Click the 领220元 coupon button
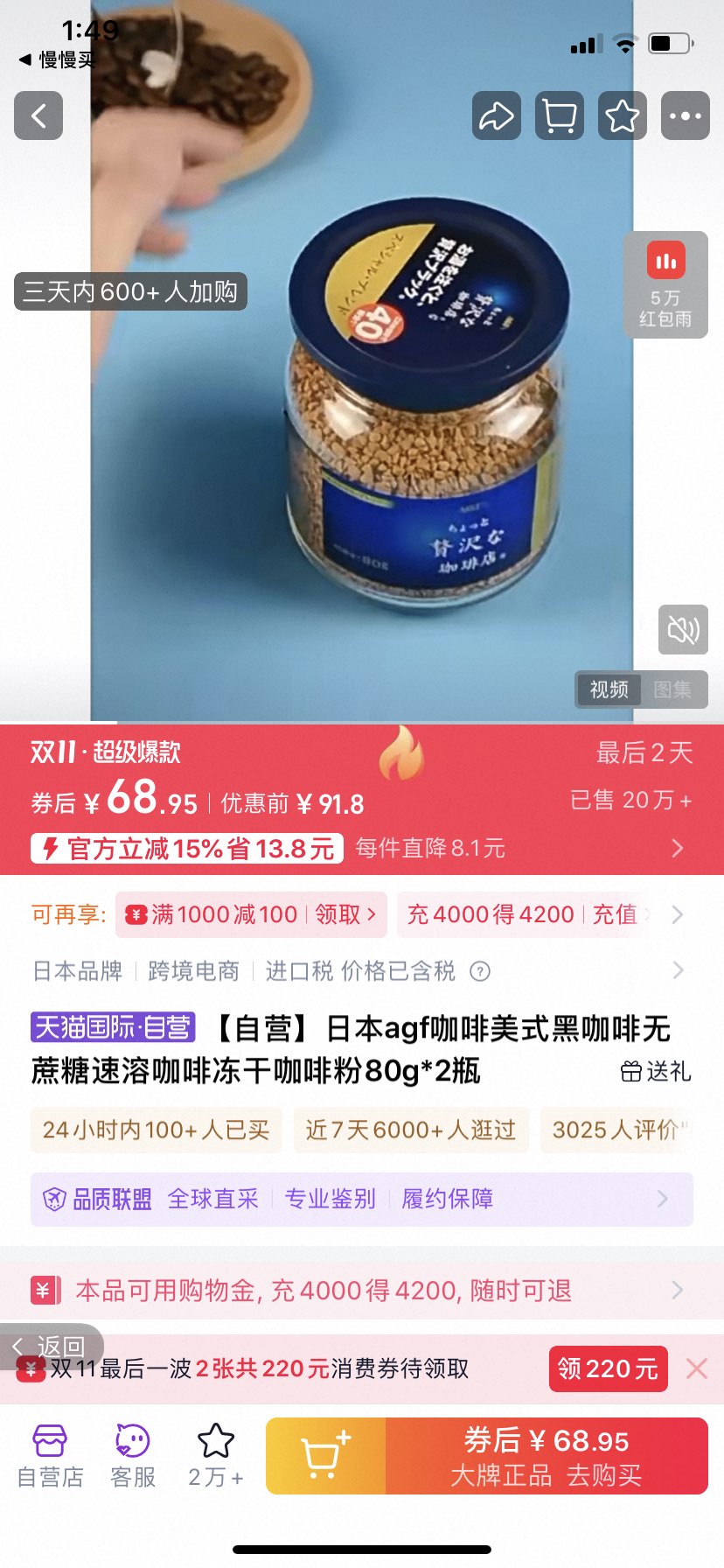Viewport: 724px width, 1568px height. 608,1368
